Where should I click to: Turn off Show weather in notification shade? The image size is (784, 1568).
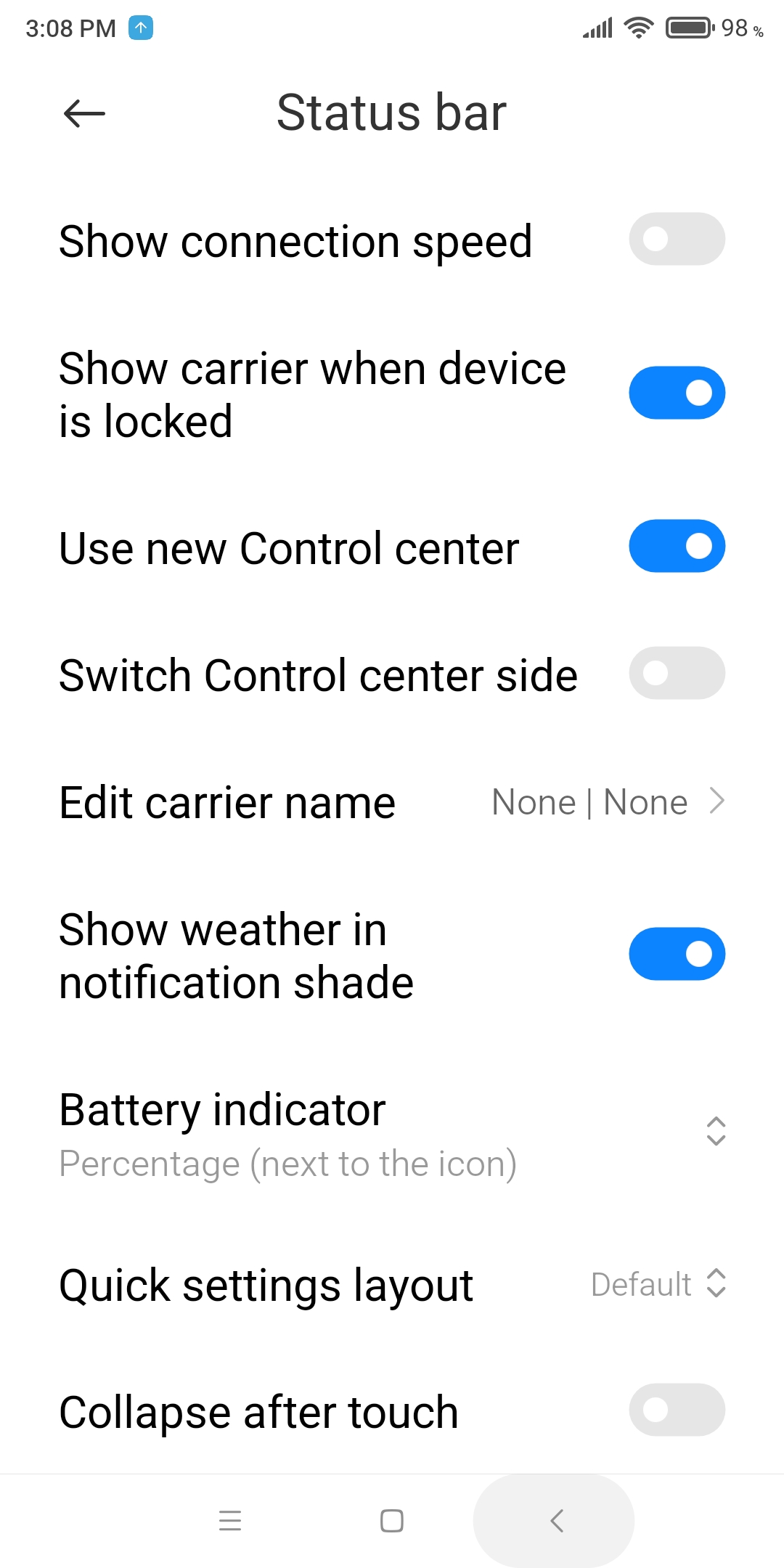tap(677, 954)
